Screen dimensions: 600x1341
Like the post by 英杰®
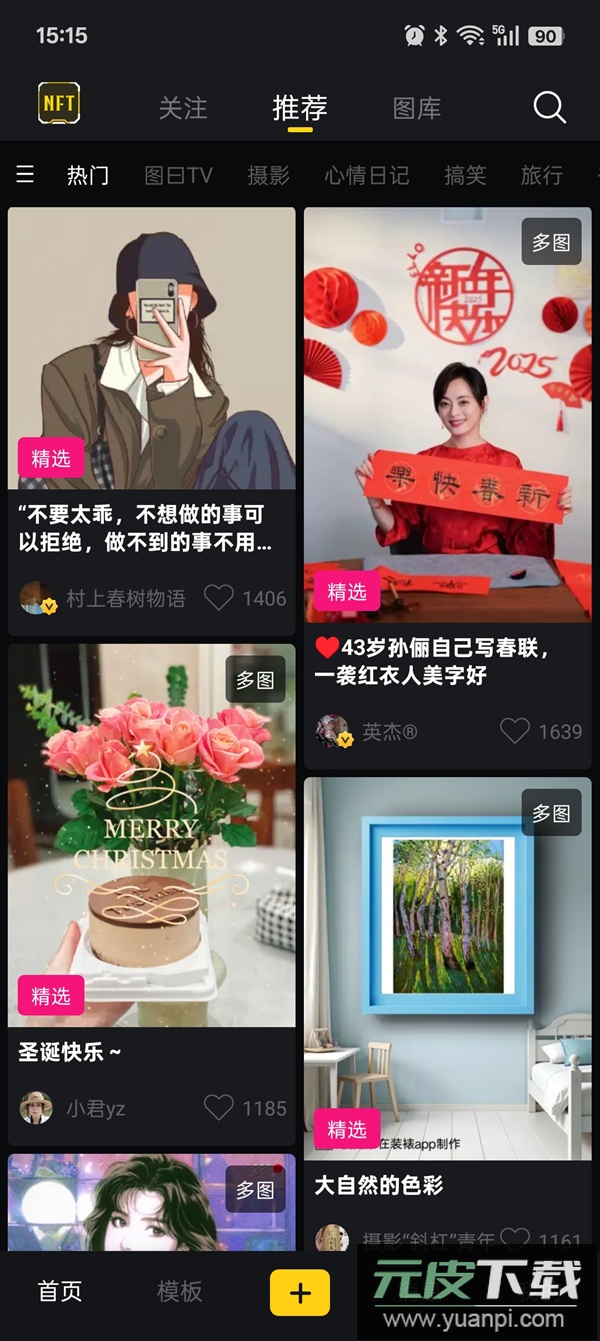515,731
